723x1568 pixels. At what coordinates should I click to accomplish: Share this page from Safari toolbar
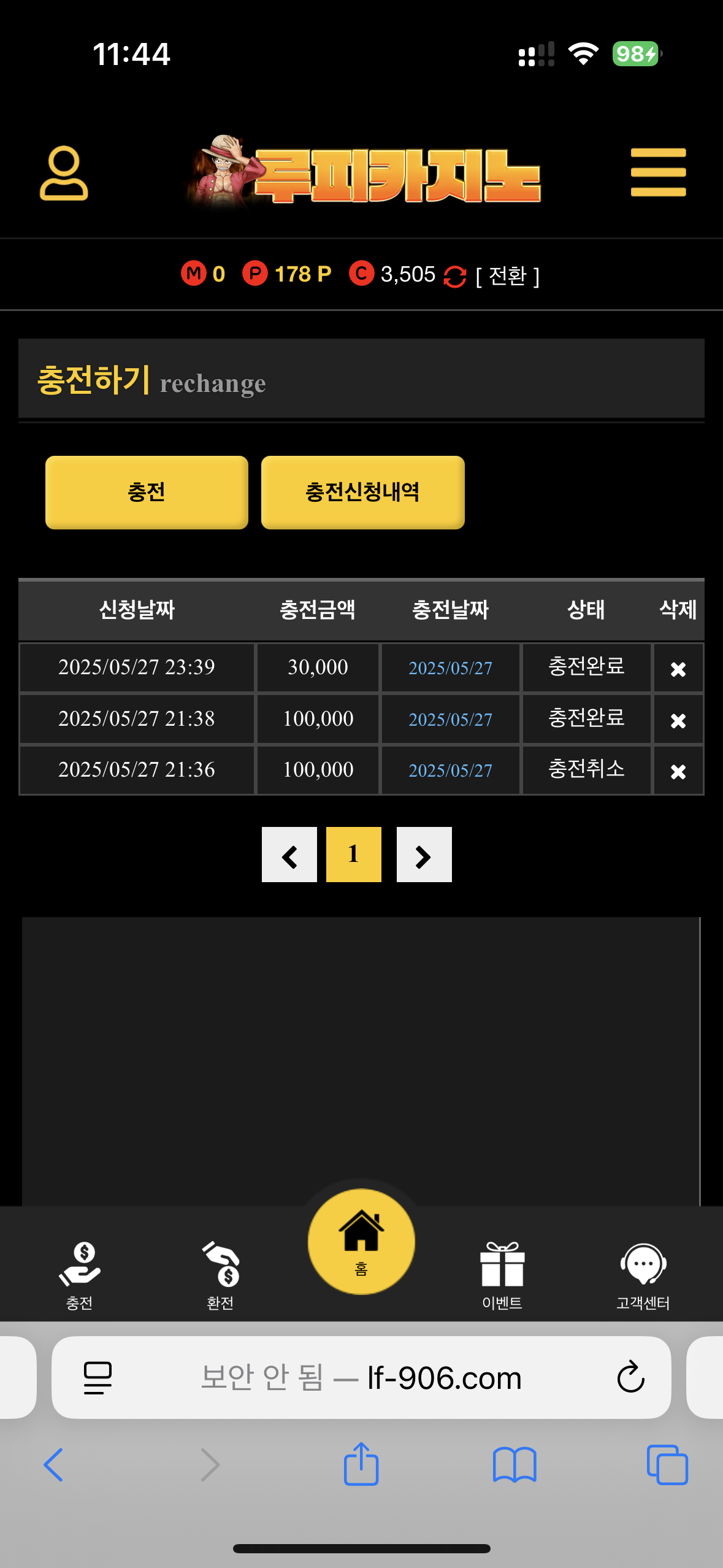click(361, 1464)
